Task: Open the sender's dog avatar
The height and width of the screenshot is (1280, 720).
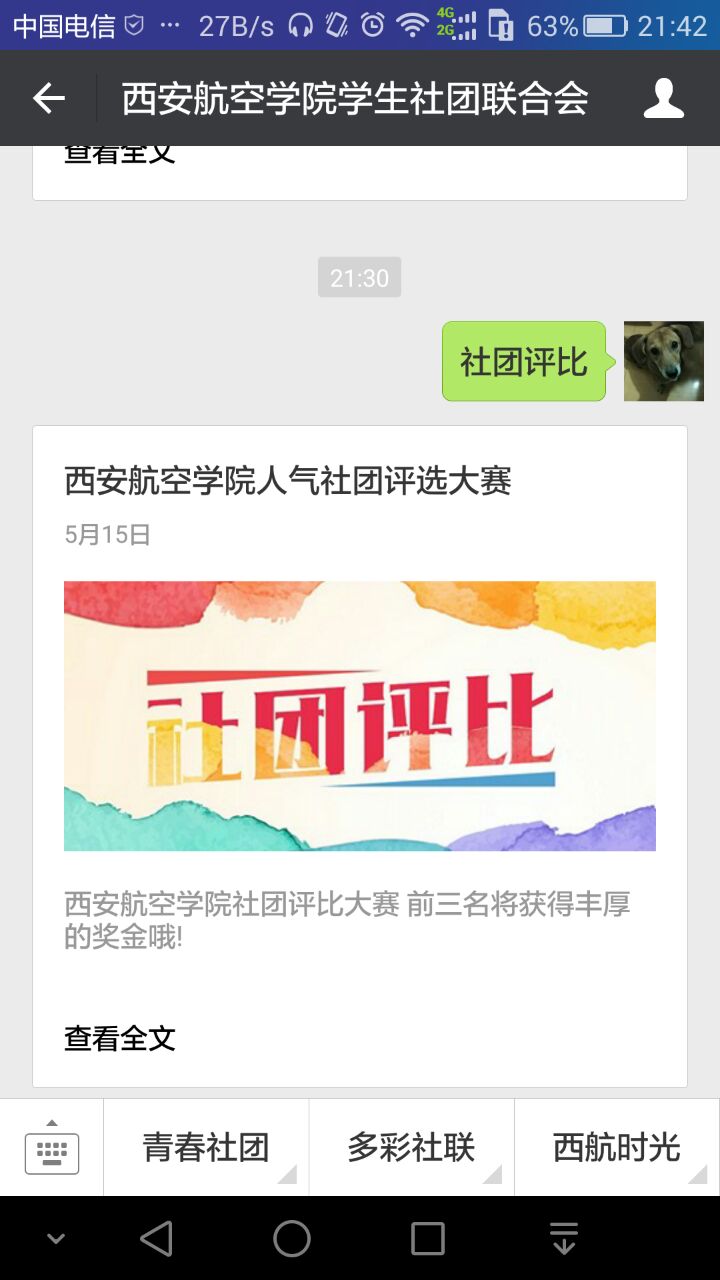Action: (663, 361)
